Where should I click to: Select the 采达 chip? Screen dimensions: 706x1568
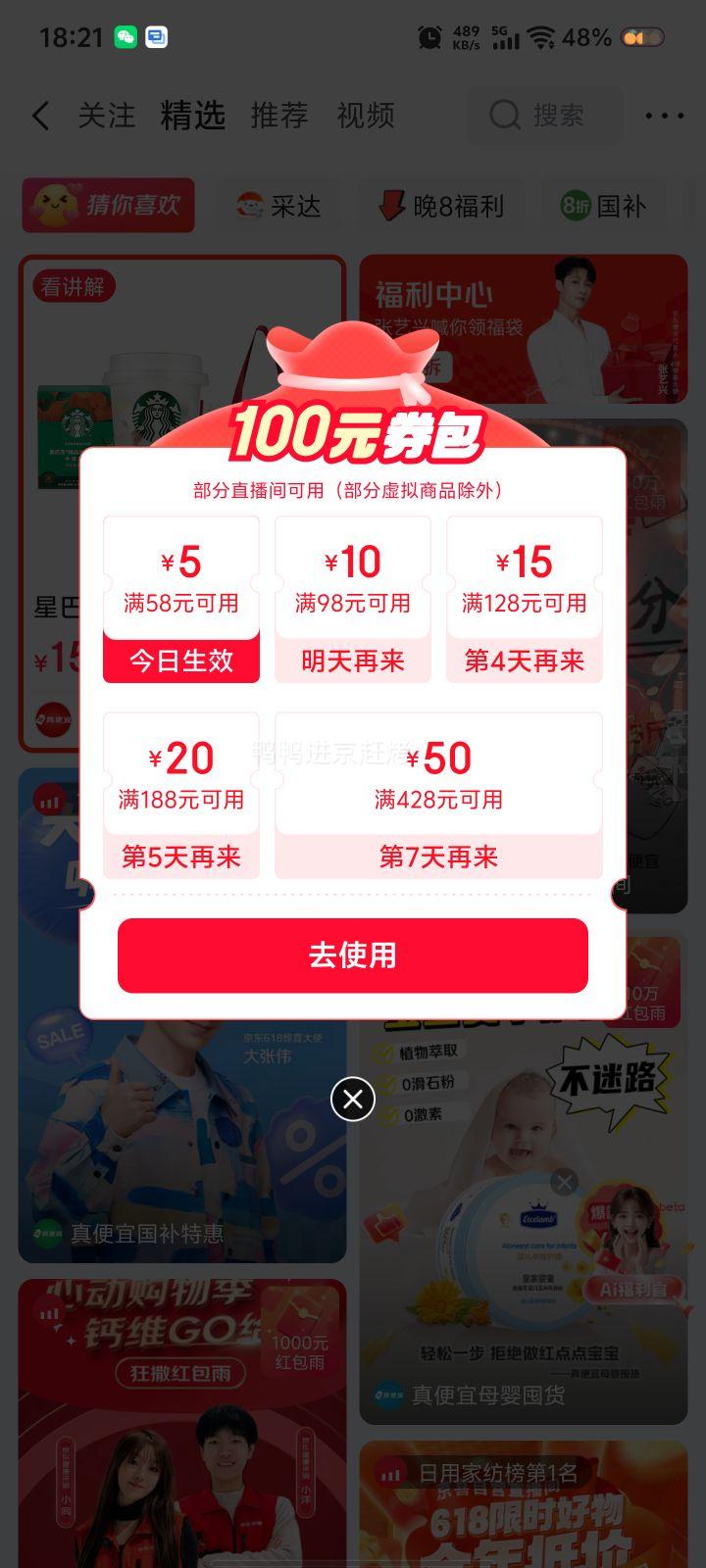279,206
